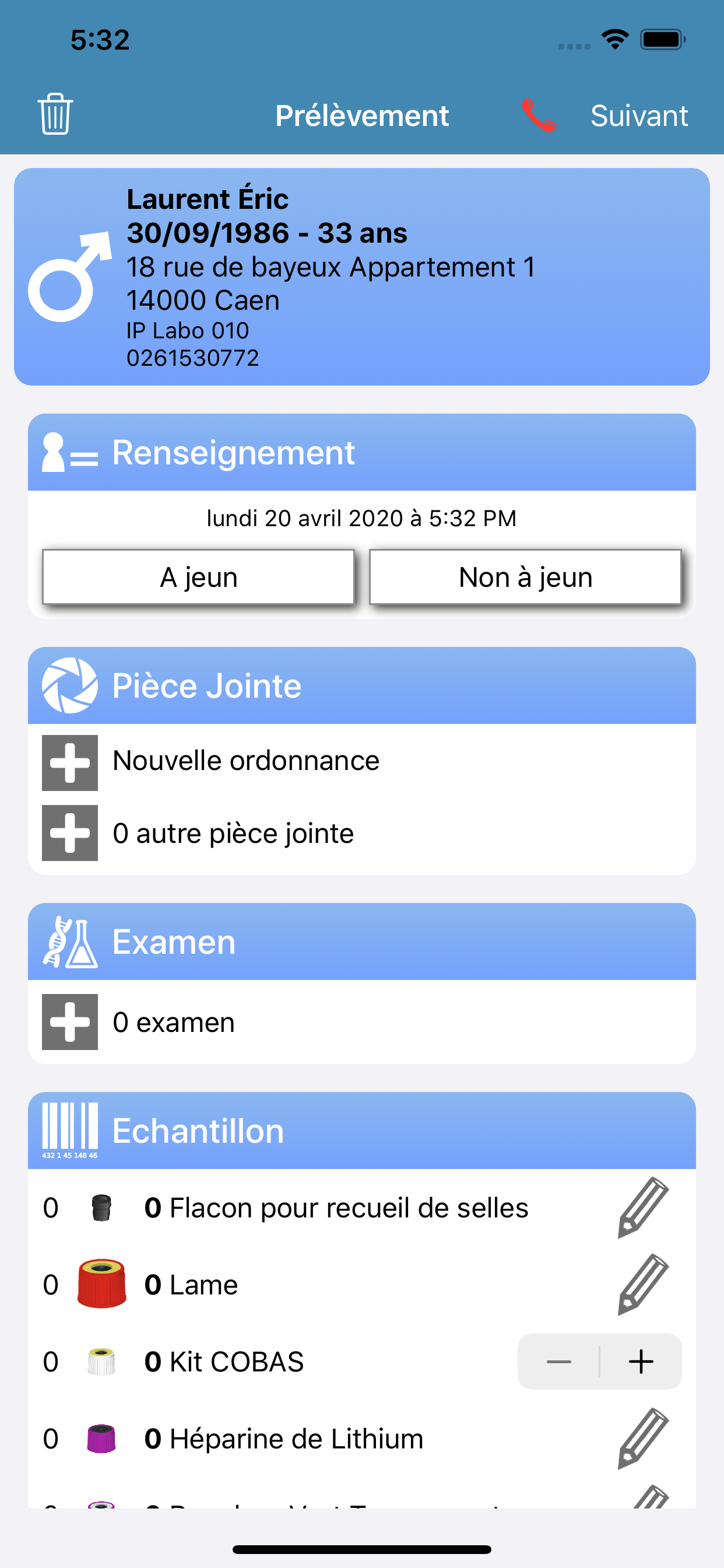The height and width of the screenshot is (1568, 724).
Task: Select the "A jeun" option
Action: (198, 577)
